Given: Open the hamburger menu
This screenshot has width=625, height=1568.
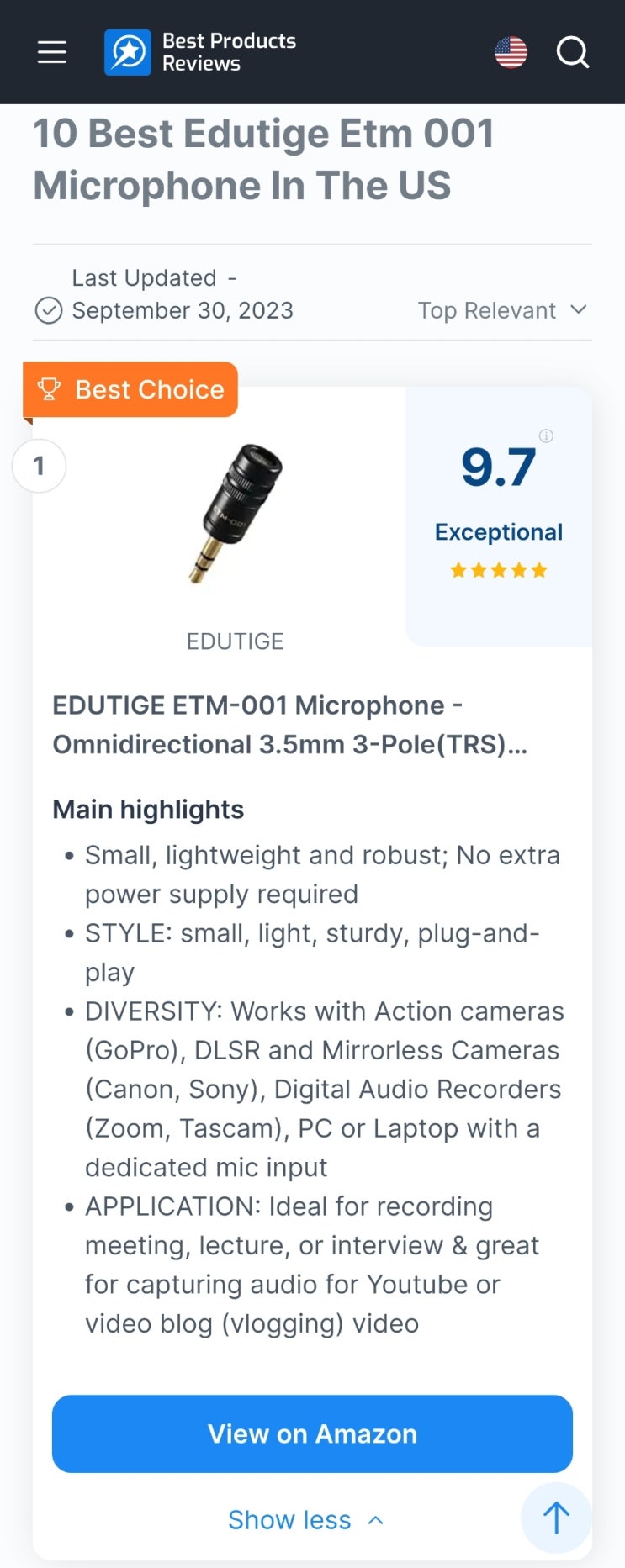Looking at the screenshot, I should click(x=52, y=52).
